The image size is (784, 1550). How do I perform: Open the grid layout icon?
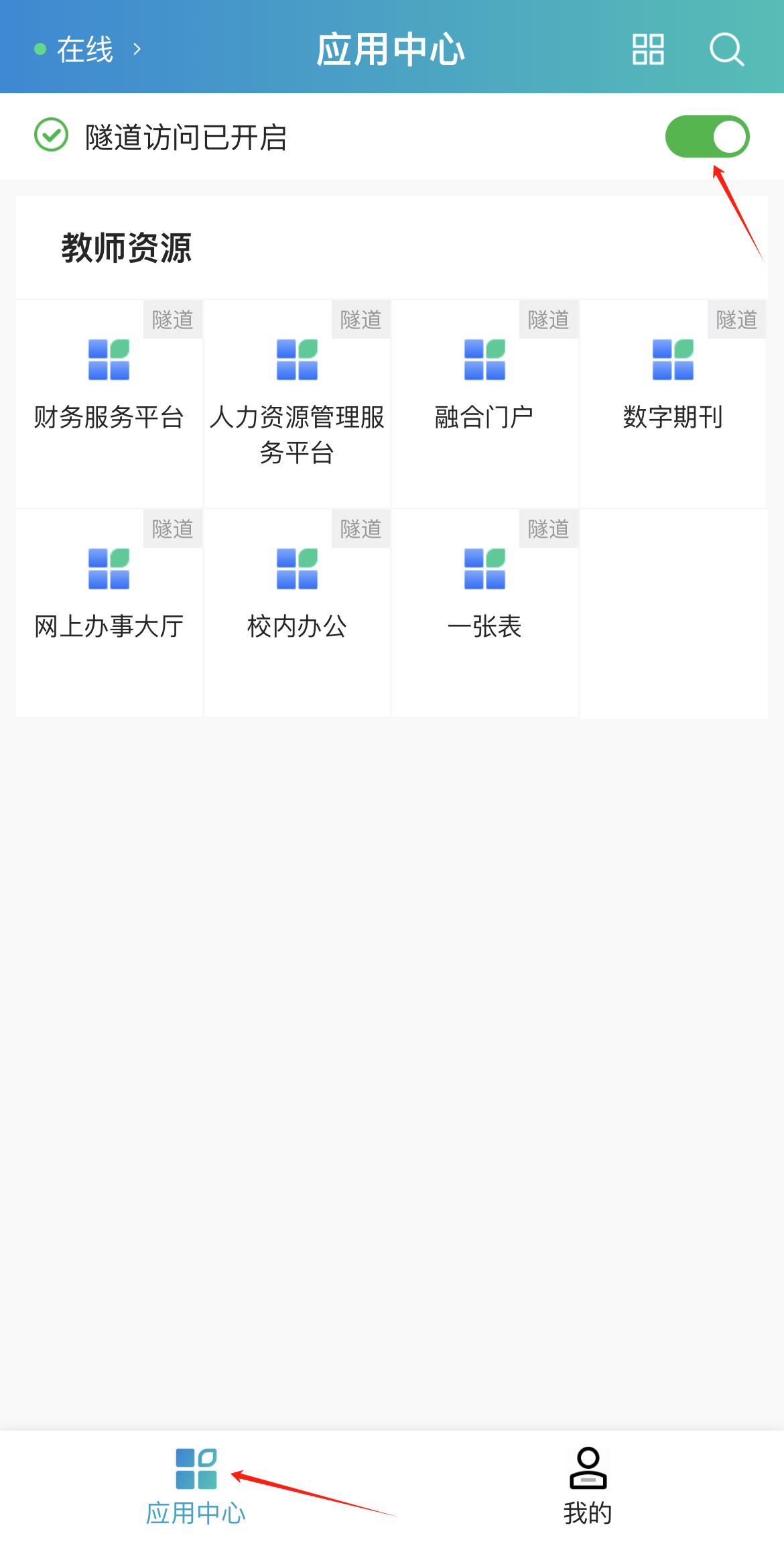(648, 50)
